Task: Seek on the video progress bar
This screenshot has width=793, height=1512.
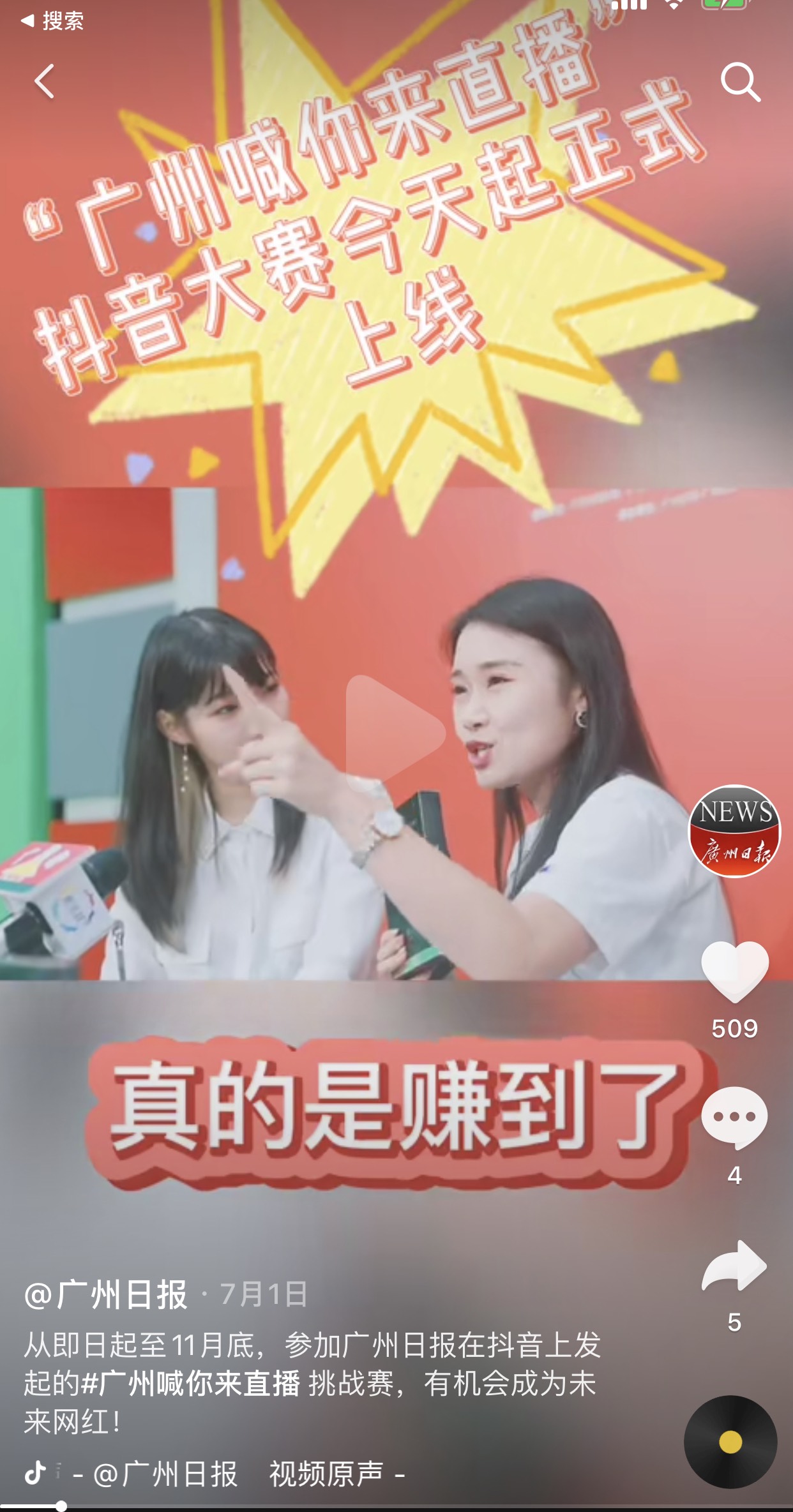Action: click(396, 1506)
